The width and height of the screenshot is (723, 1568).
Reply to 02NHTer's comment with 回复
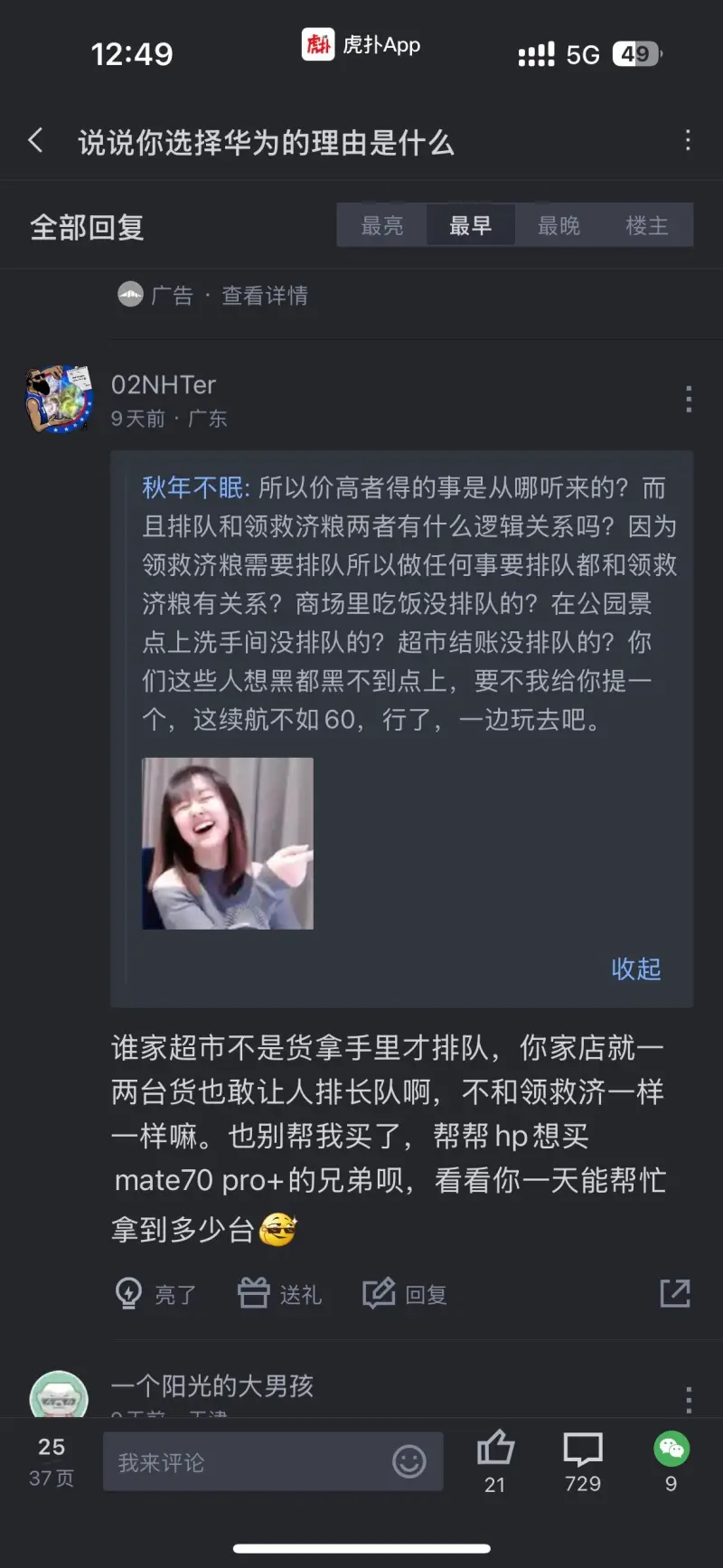(405, 1294)
